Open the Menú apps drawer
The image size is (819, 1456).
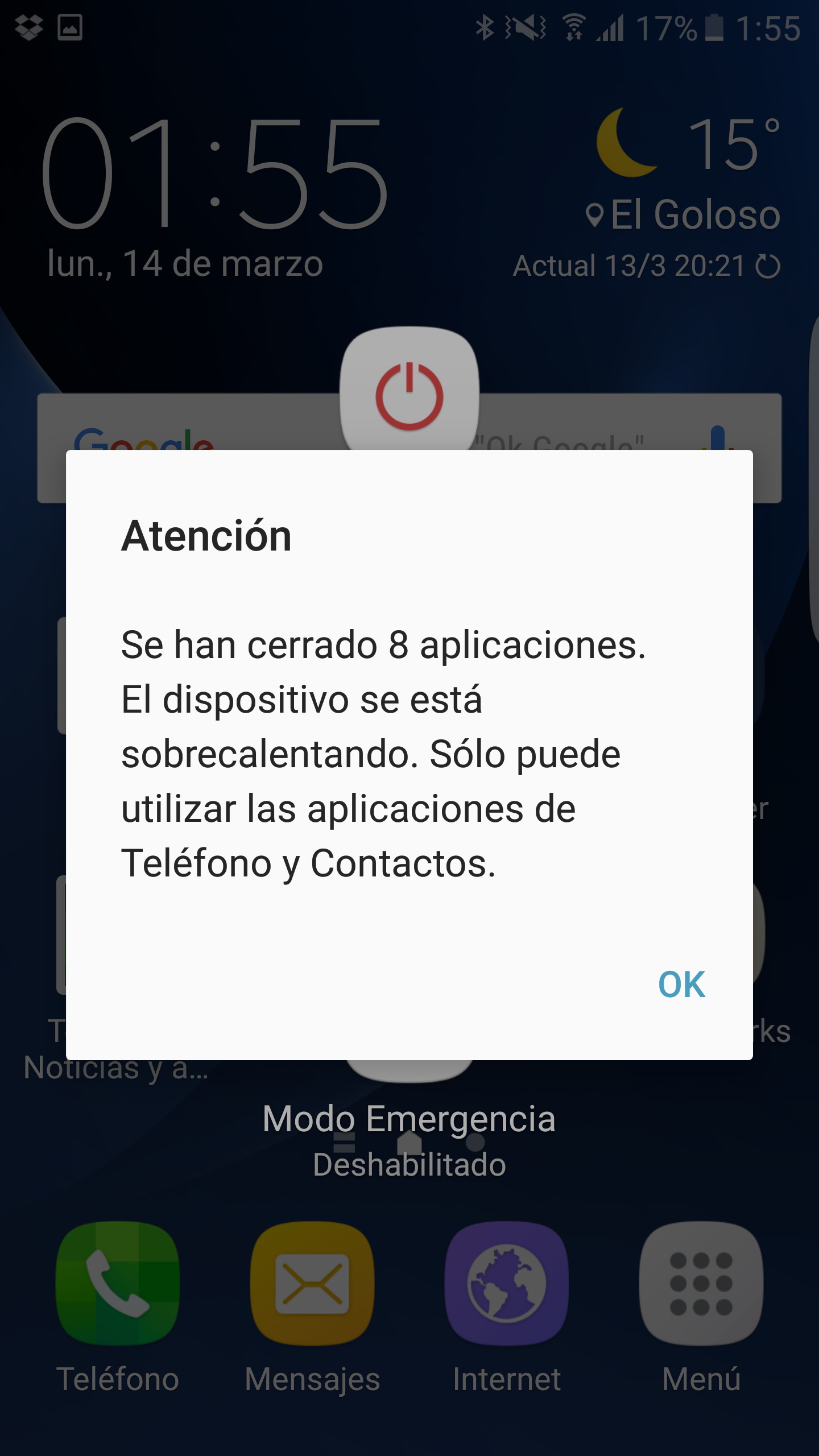pyautogui.click(x=701, y=1284)
